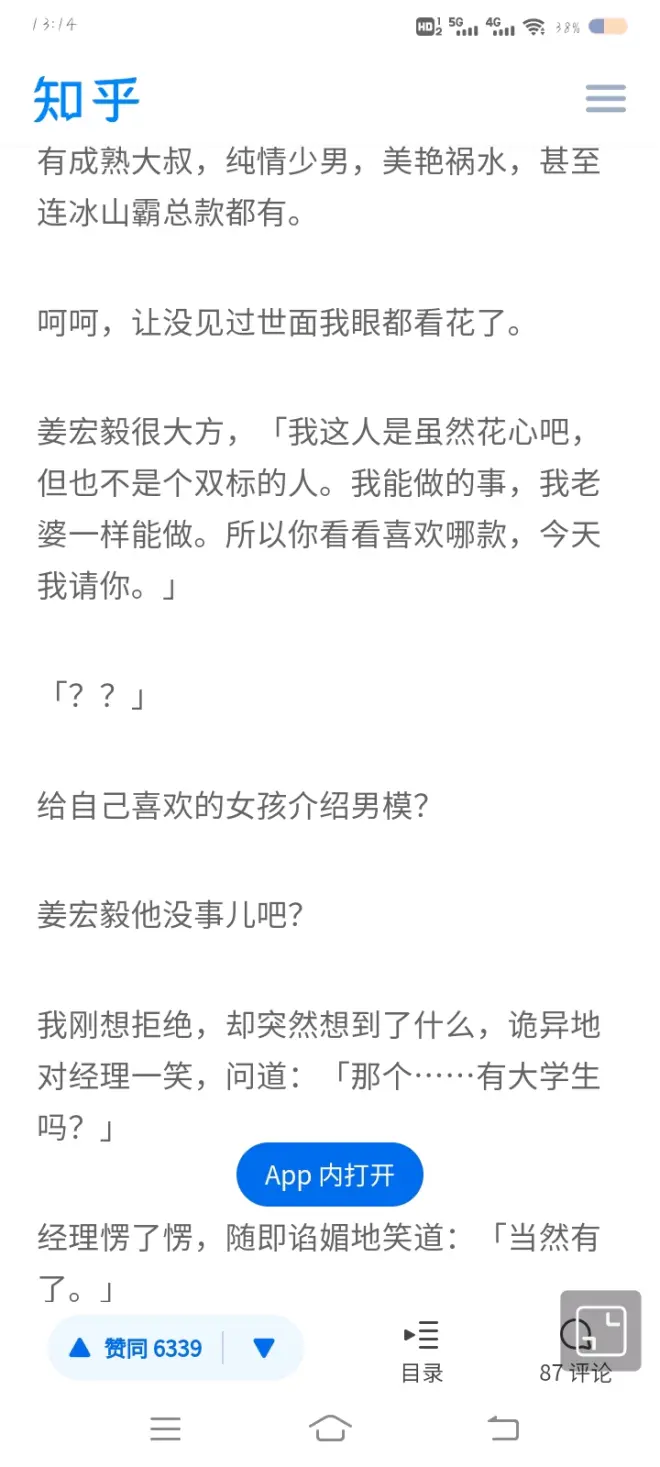The width and height of the screenshot is (660, 1467).
Task: Tap the 知乎 logo
Action: [x=86, y=99]
